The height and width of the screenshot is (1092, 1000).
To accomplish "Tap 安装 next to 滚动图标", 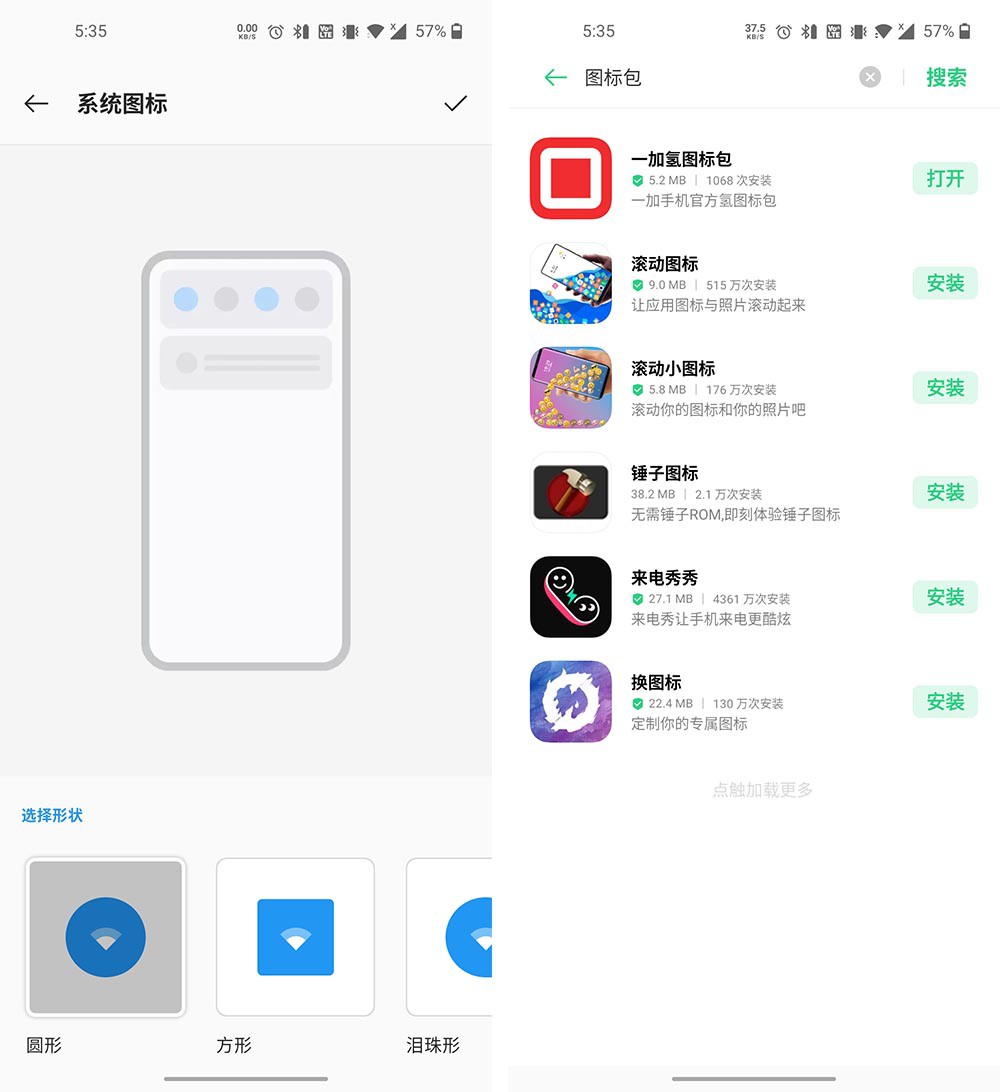I will (x=944, y=283).
